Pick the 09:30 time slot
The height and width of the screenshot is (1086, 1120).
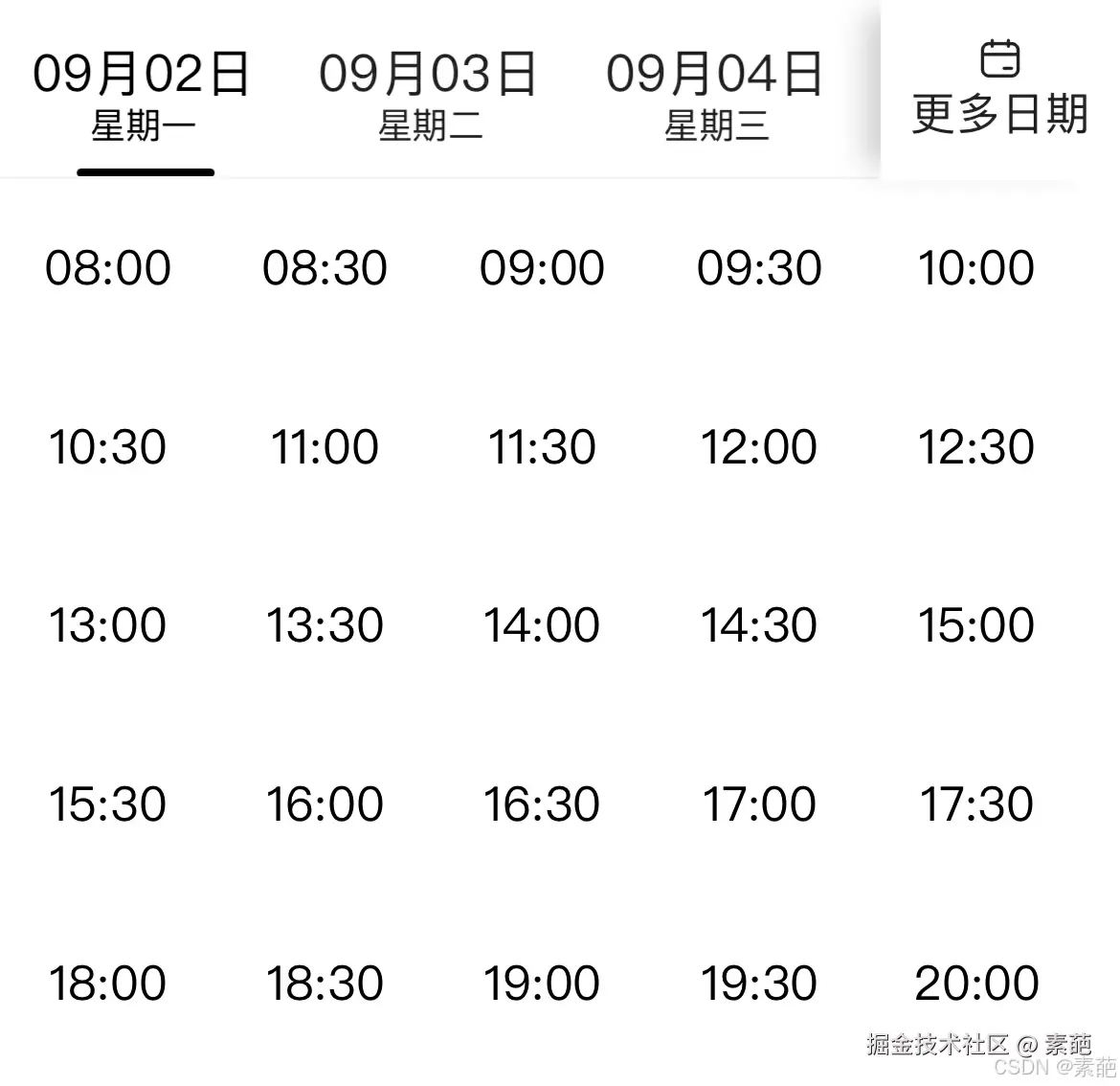[x=759, y=268]
